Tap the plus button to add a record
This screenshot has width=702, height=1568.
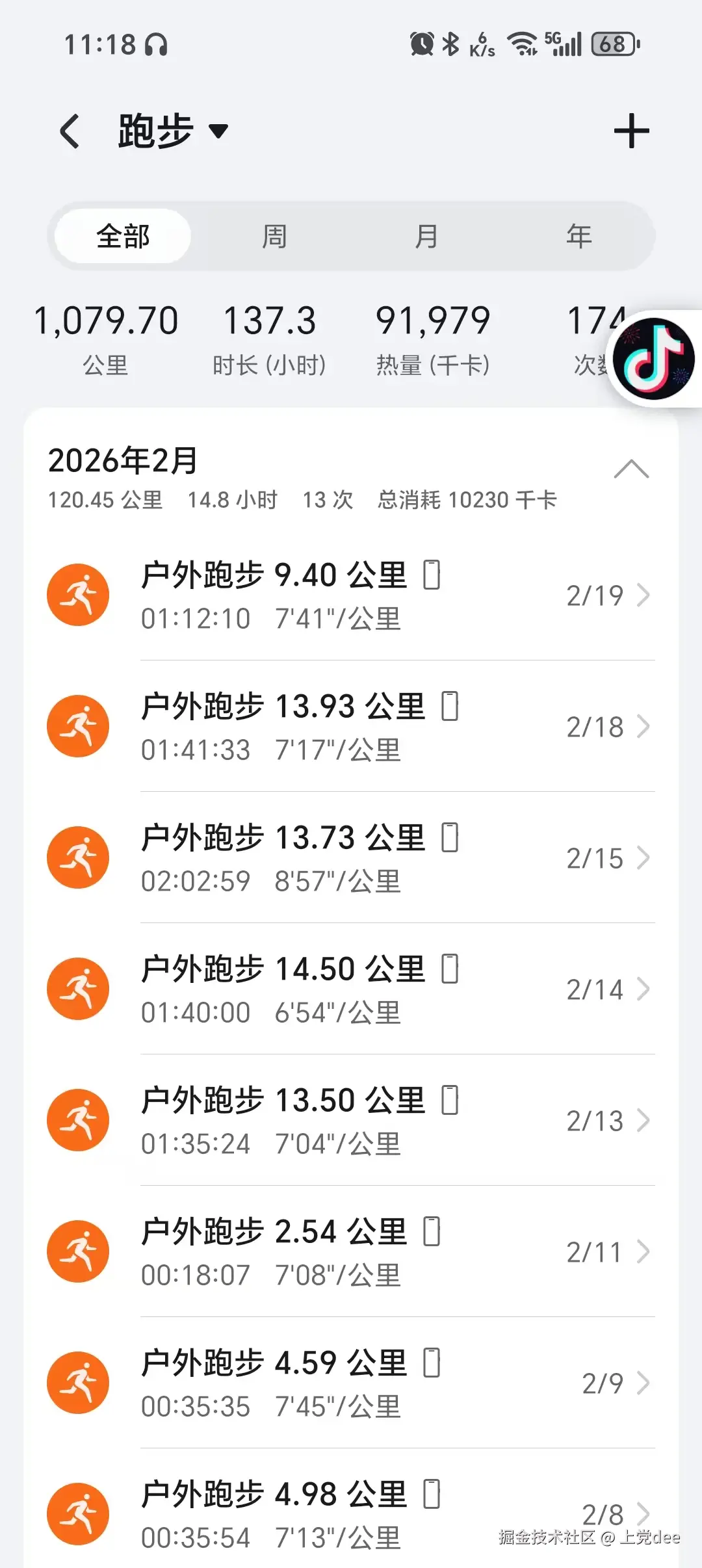point(630,129)
